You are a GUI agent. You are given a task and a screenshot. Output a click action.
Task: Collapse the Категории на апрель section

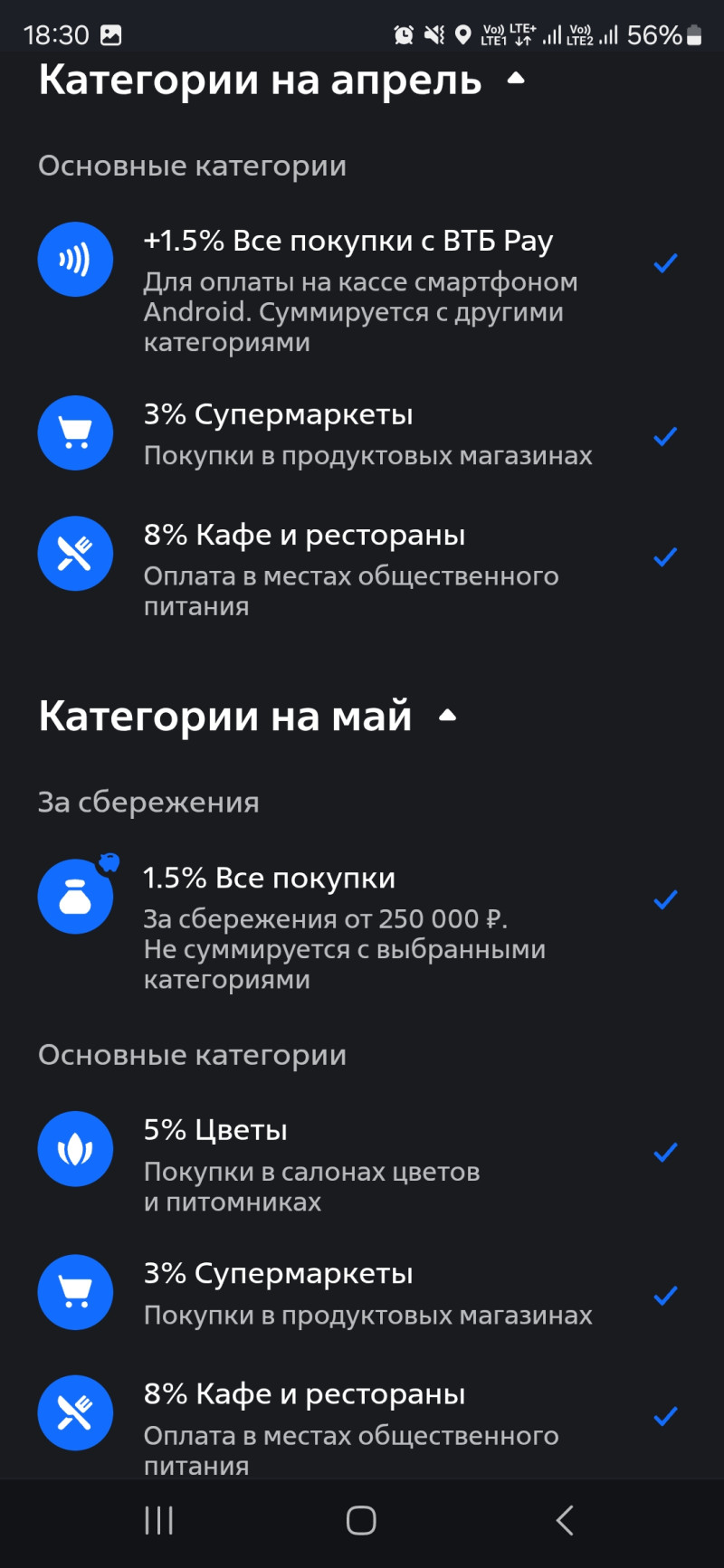516,80
